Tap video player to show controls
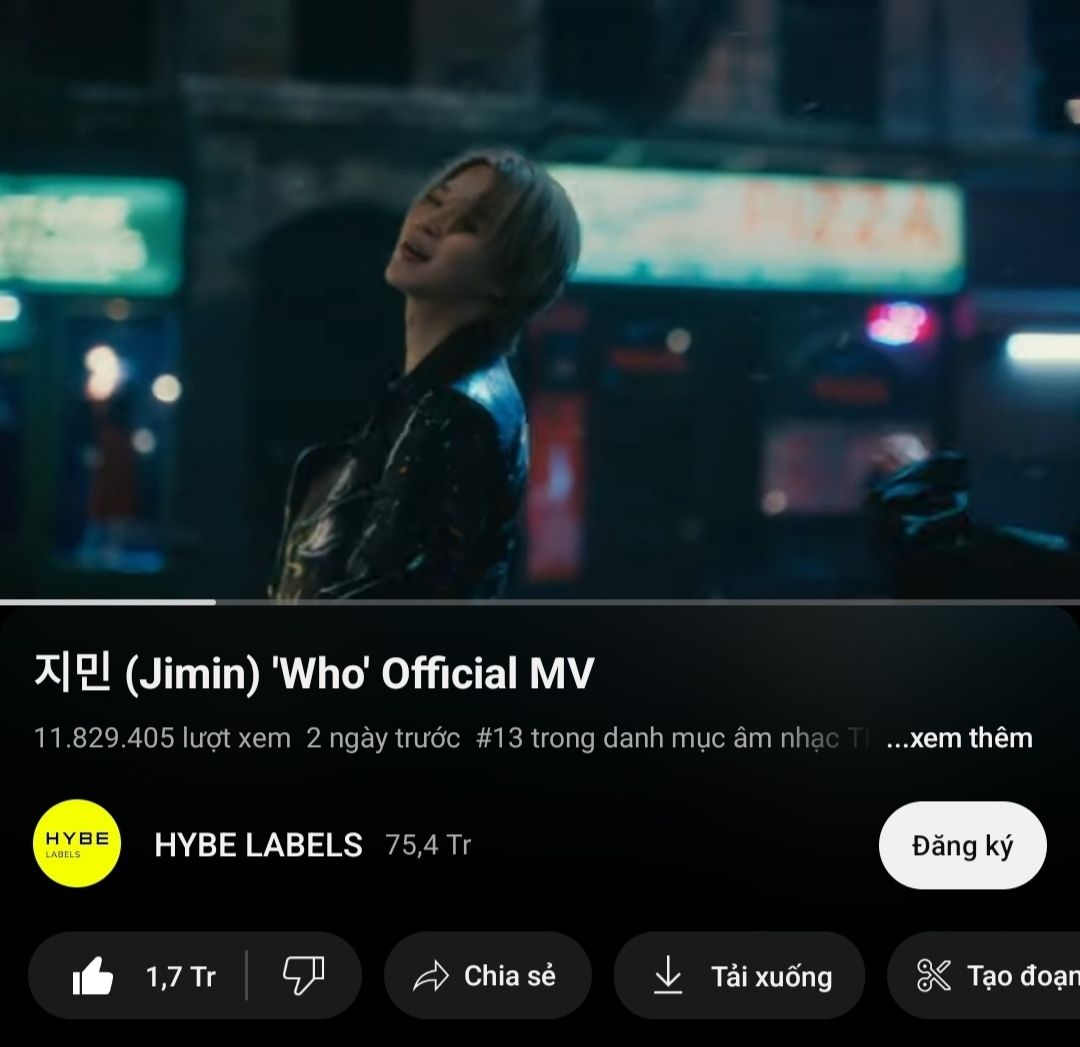Image resolution: width=1080 pixels, height=1047 pixels. [540, 300]
